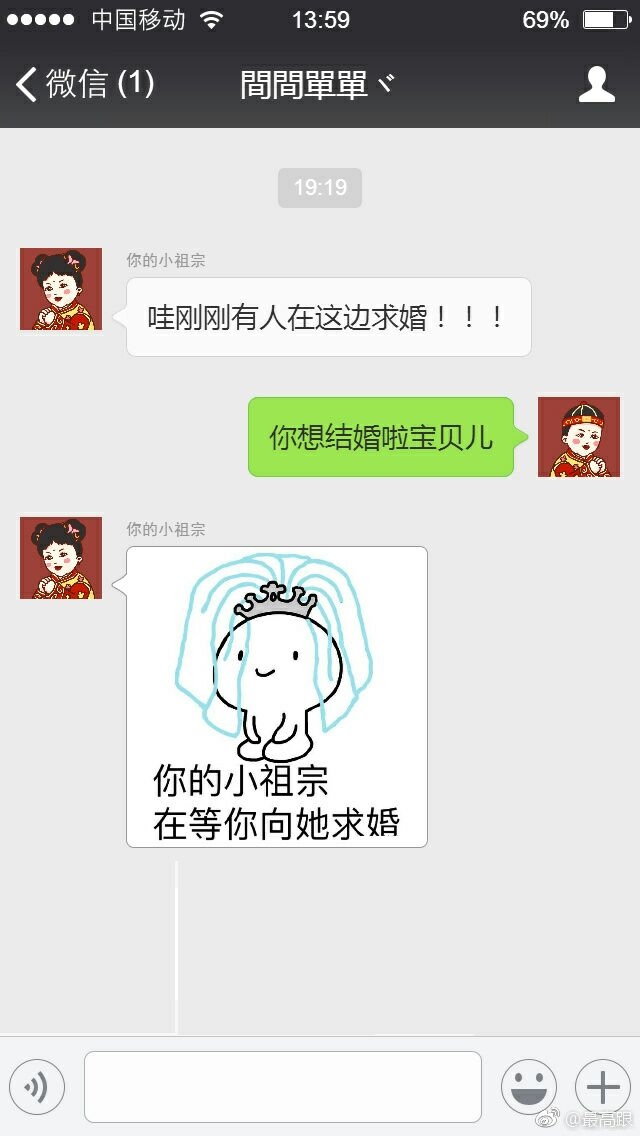Open the plus attachments menu

(602, 1087)
